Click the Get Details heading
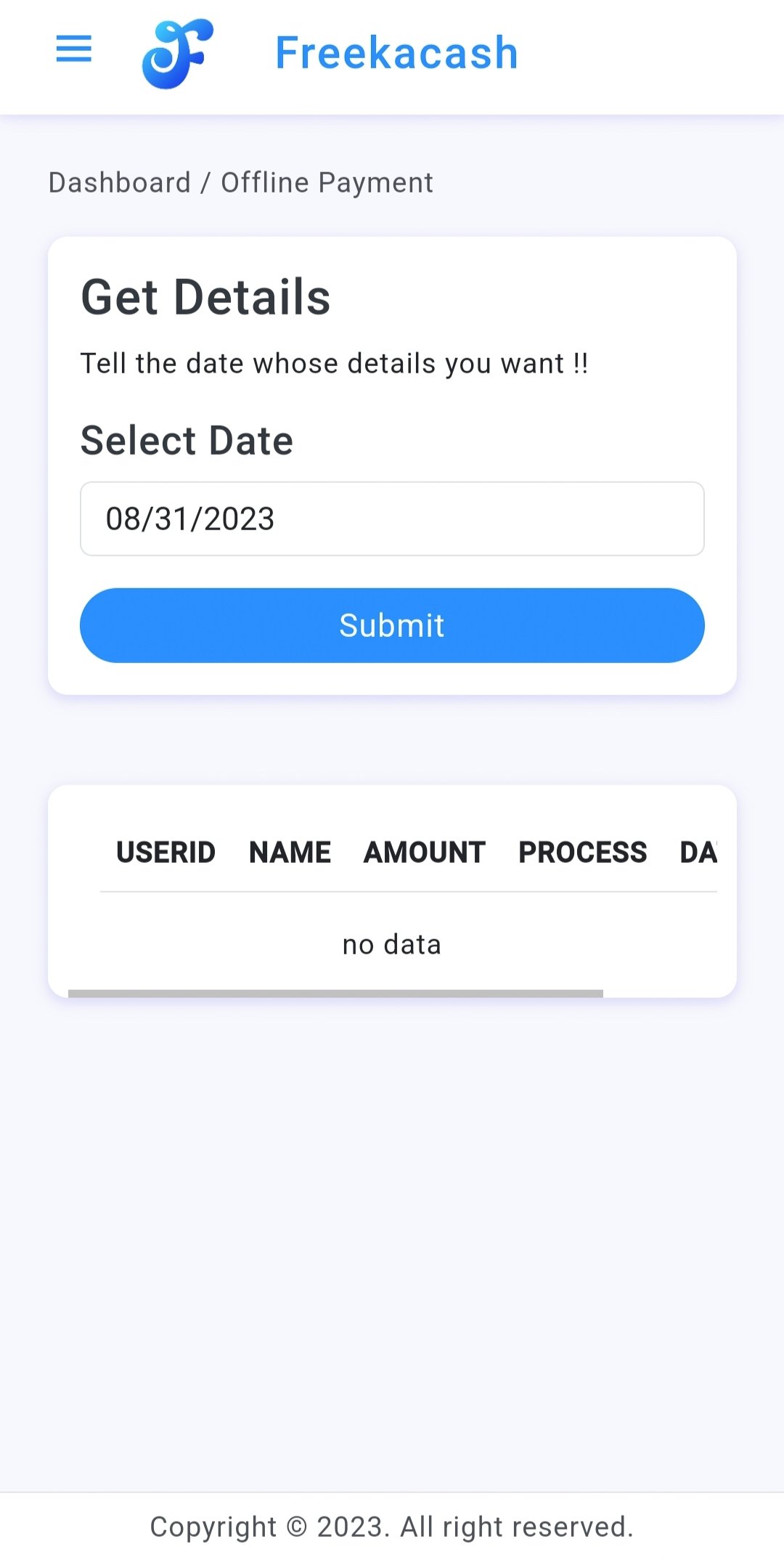The width and height of the screenshot is (784, 1560). tap(205, 296)
